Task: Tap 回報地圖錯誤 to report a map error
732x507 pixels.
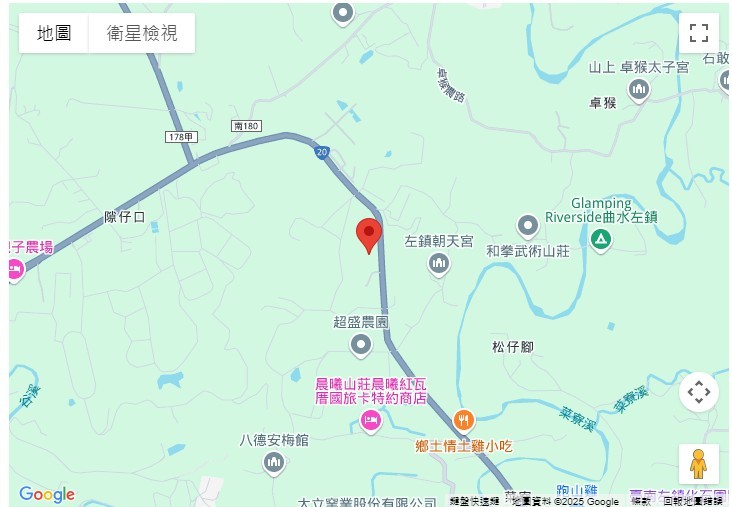Action: coord(692,501)
